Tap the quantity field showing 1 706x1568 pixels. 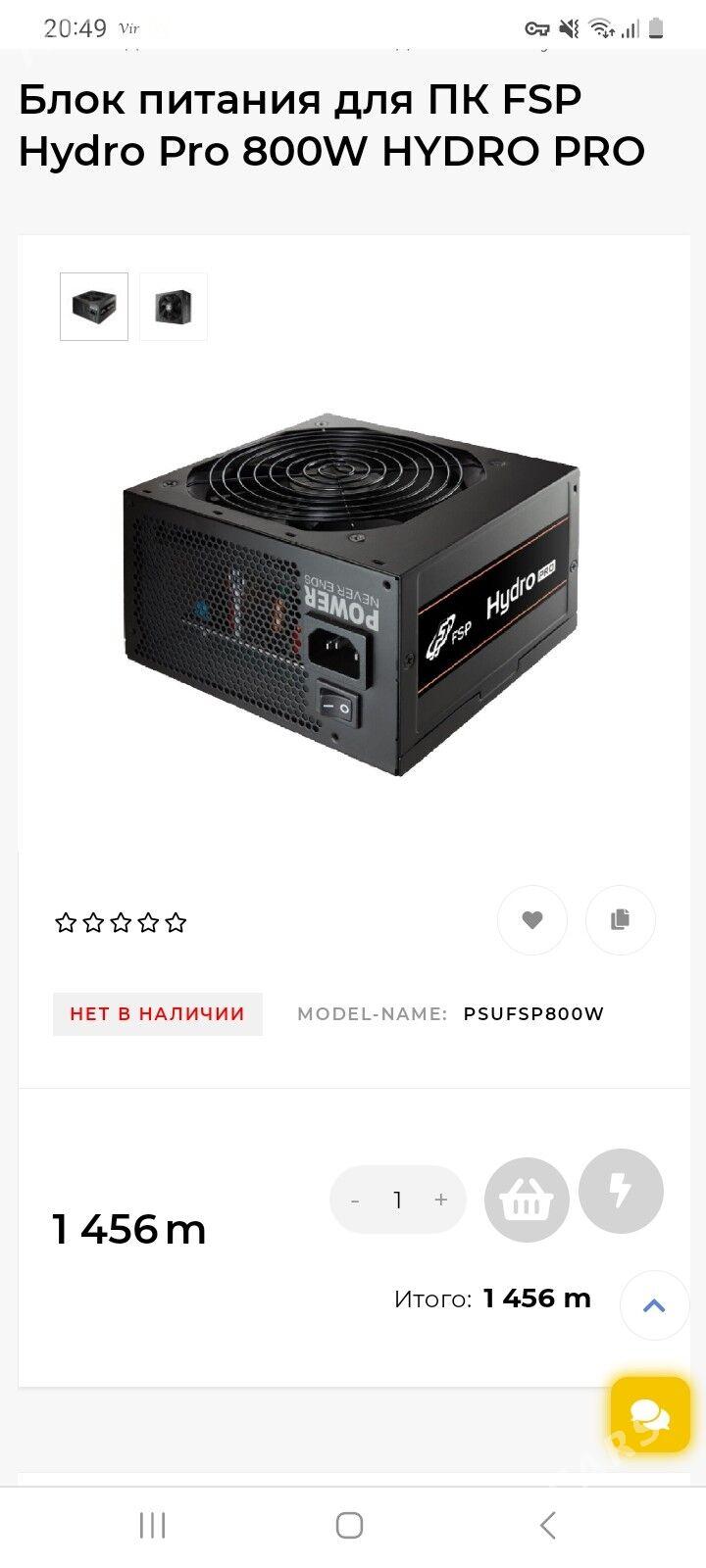click(x=397, y=1200)
